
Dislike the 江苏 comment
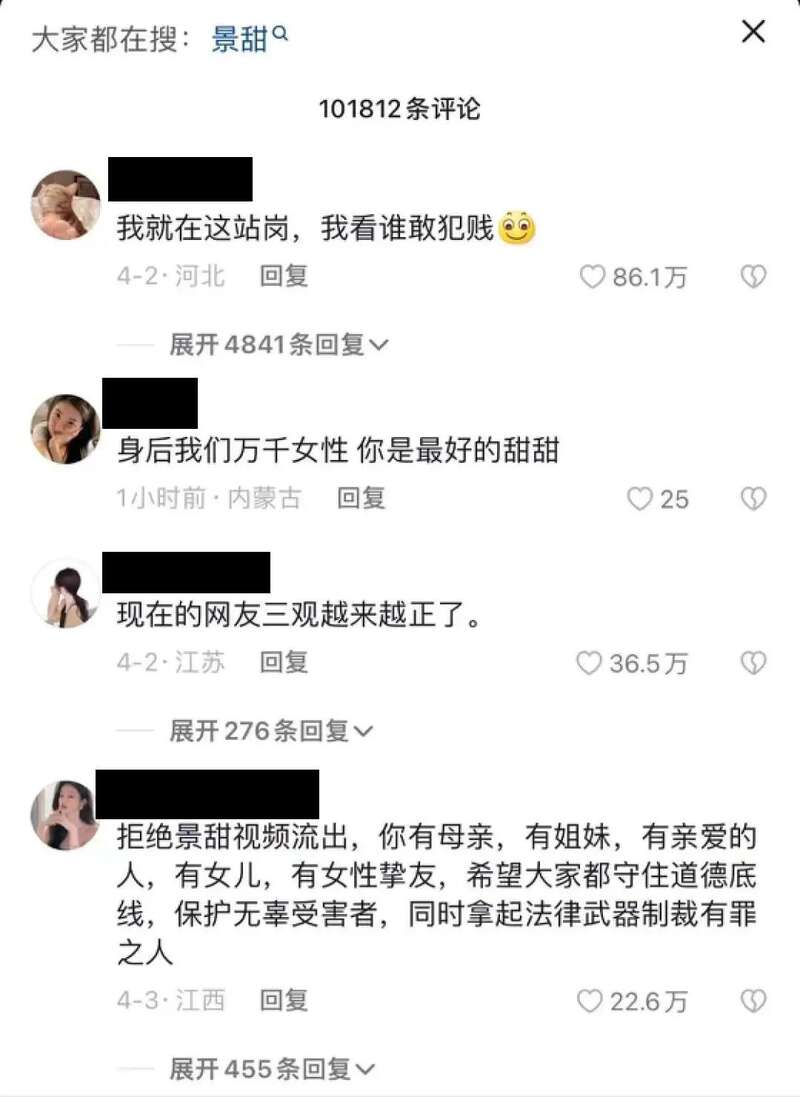click(x=753, y=663)
